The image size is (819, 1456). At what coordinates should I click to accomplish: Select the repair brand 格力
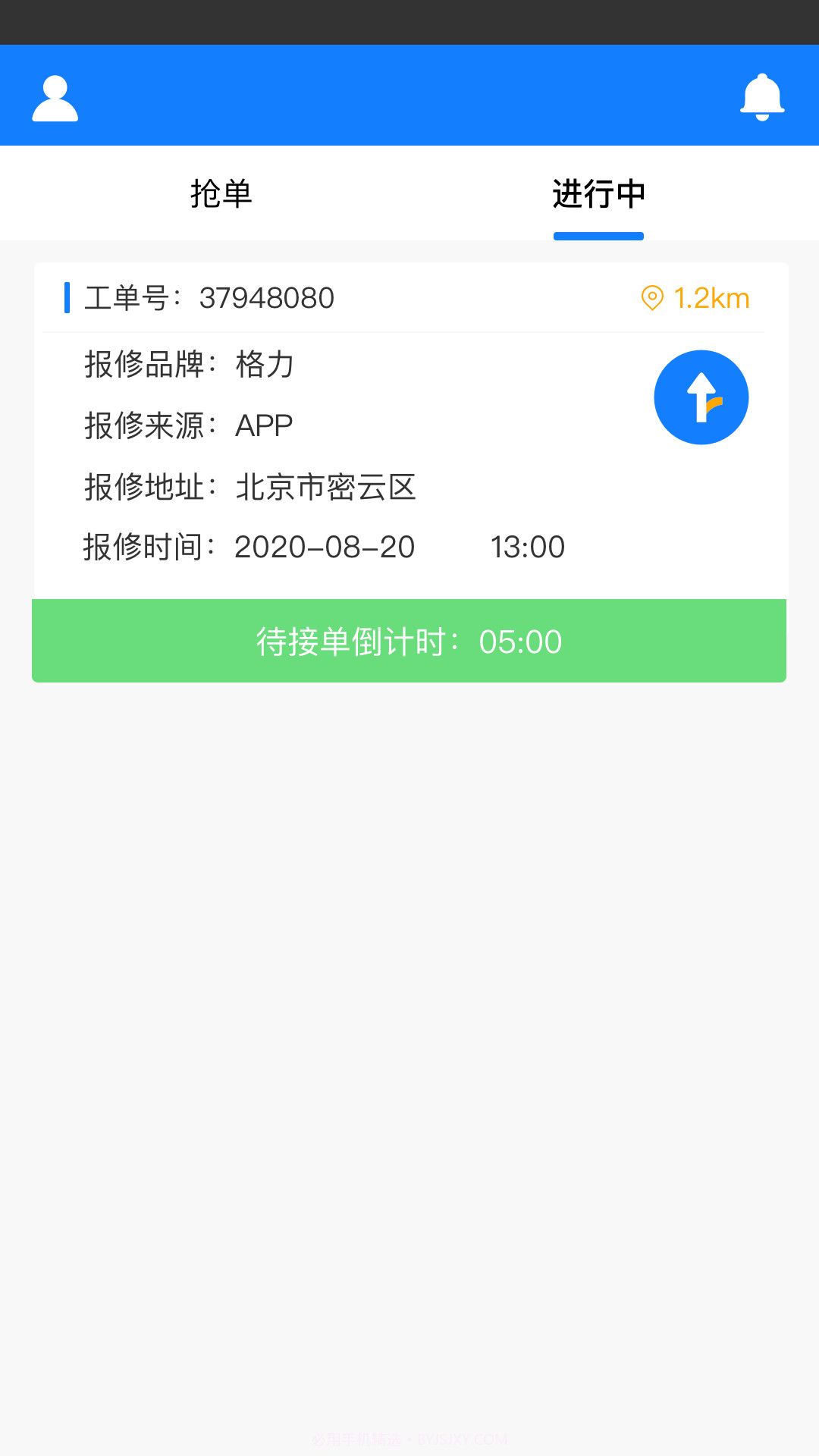(x=265, y=365)
